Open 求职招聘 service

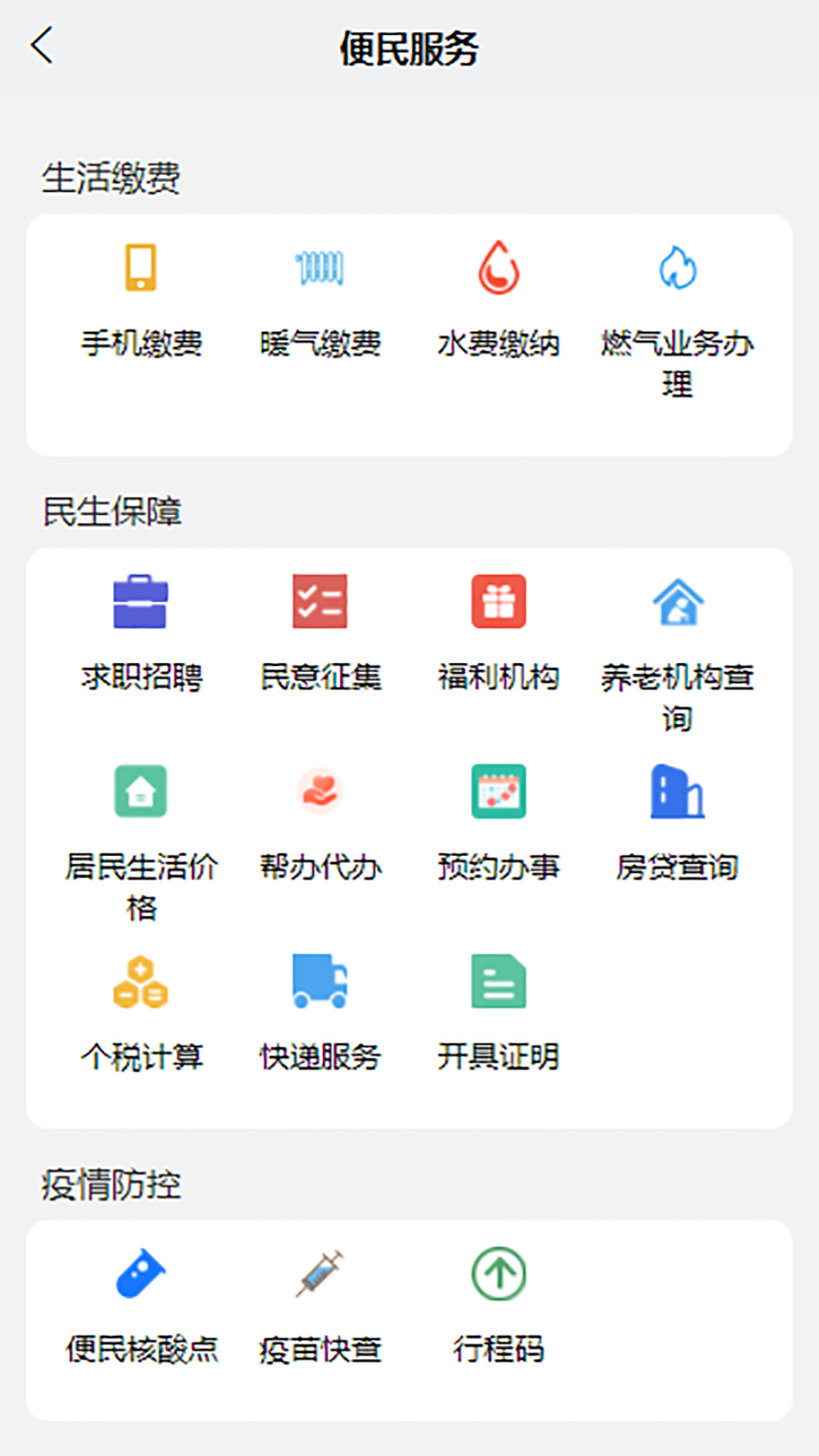(x=141, y=633)
